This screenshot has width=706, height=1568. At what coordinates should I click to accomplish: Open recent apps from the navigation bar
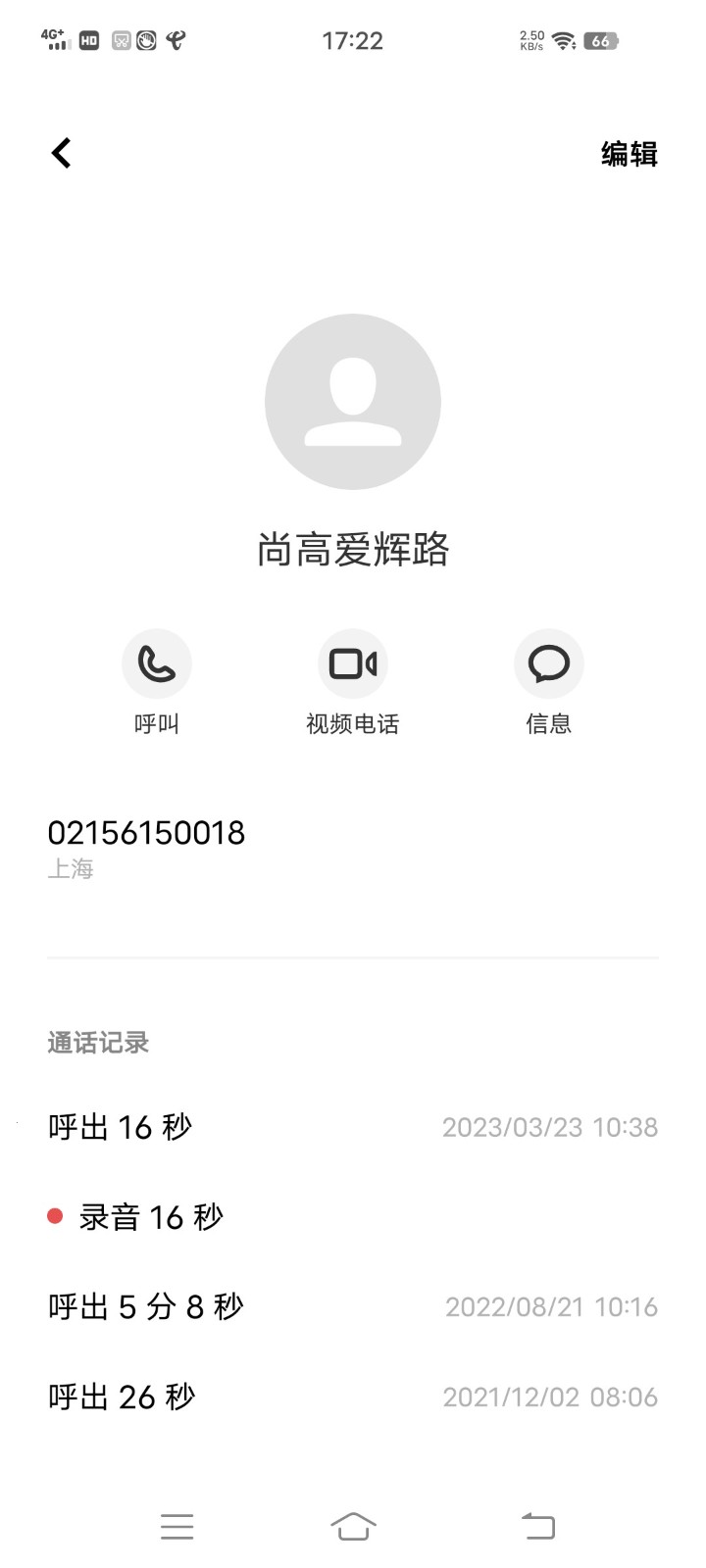pyautogui.click(x=177, y=1526)
